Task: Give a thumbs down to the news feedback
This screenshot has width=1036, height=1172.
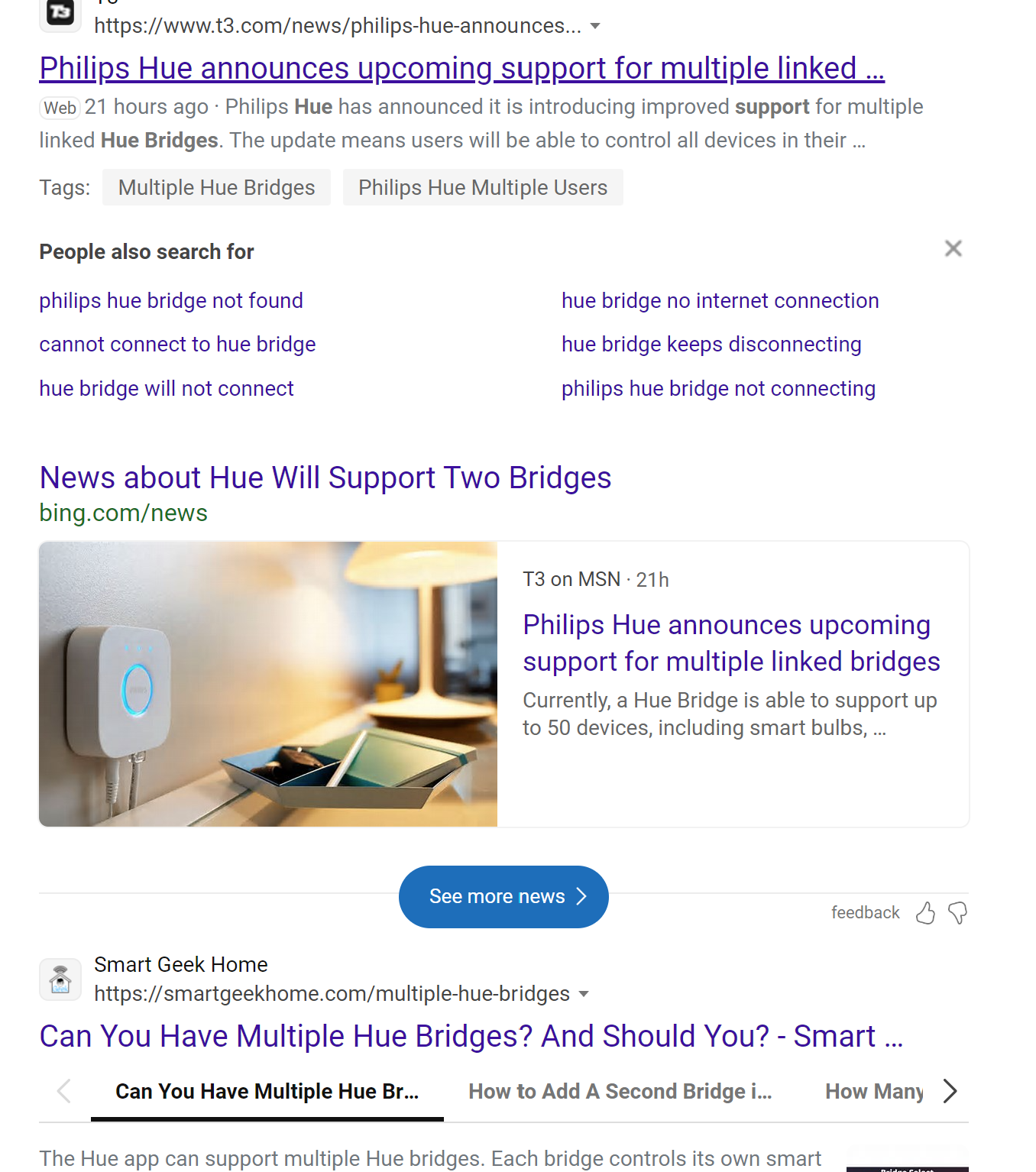Action: pos(957,913)
